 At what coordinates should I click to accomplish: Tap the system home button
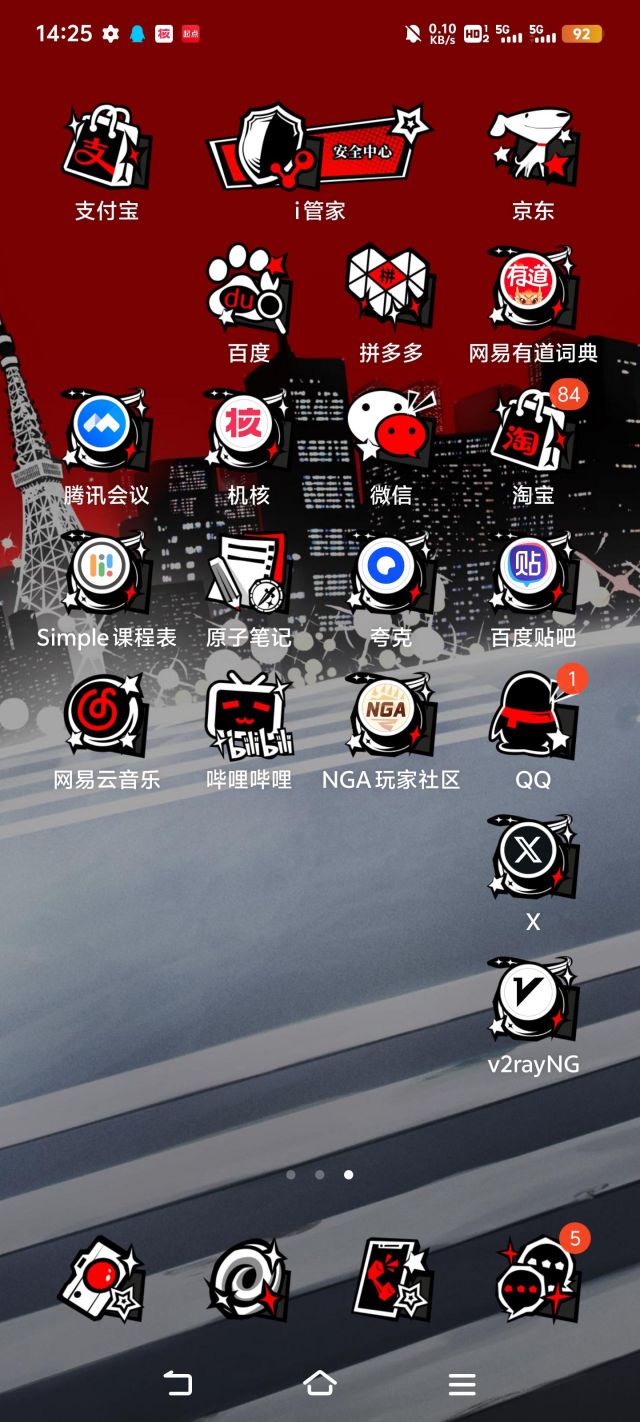(319, 1383)
